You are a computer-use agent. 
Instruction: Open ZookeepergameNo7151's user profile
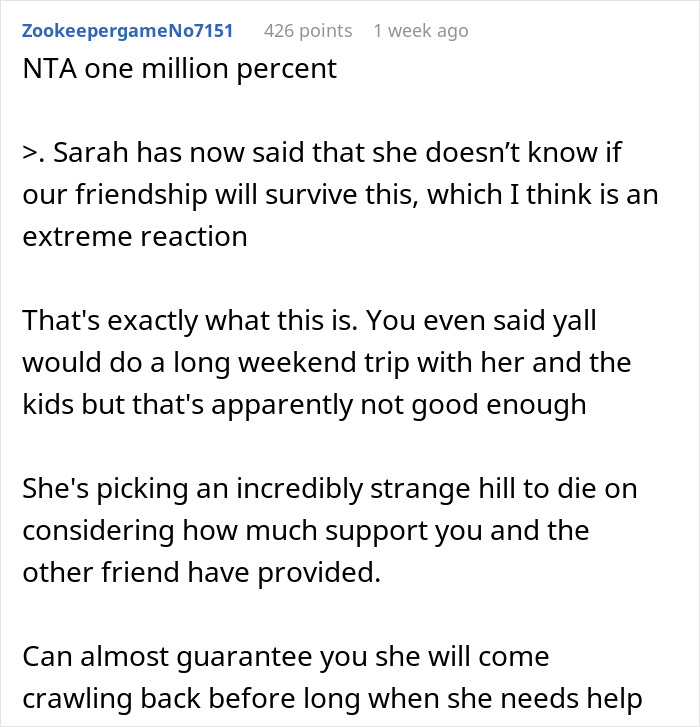pos(127,31)
